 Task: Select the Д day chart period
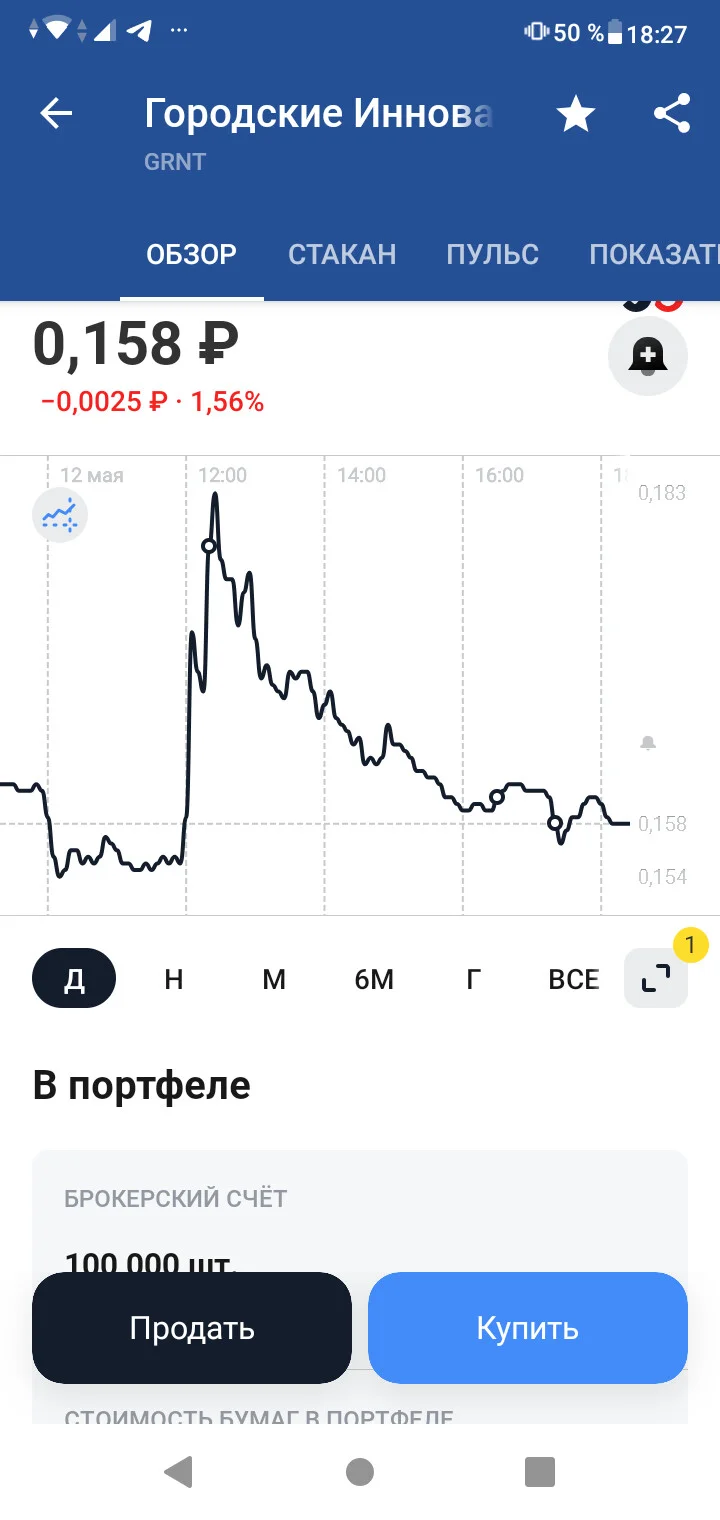74,978
